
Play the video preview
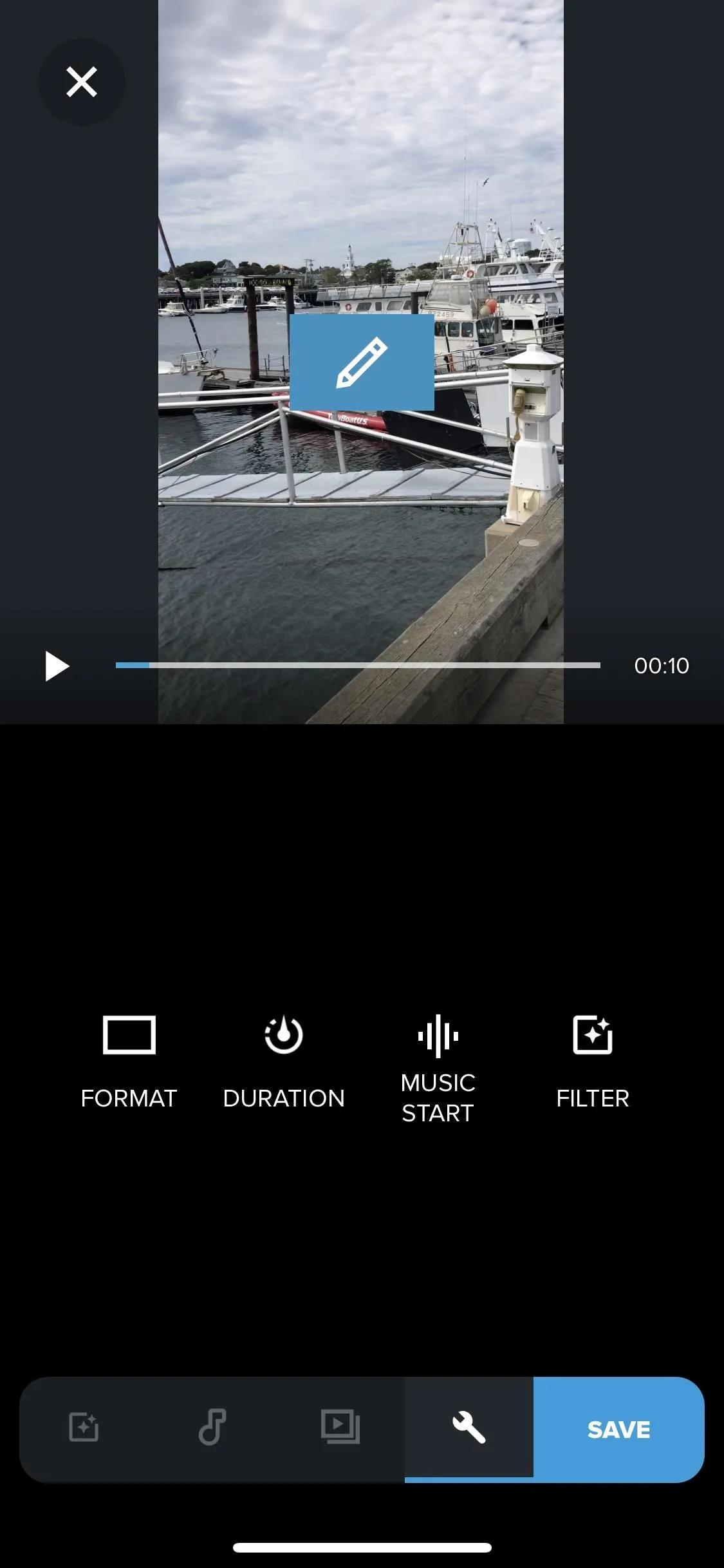[57, 666]
